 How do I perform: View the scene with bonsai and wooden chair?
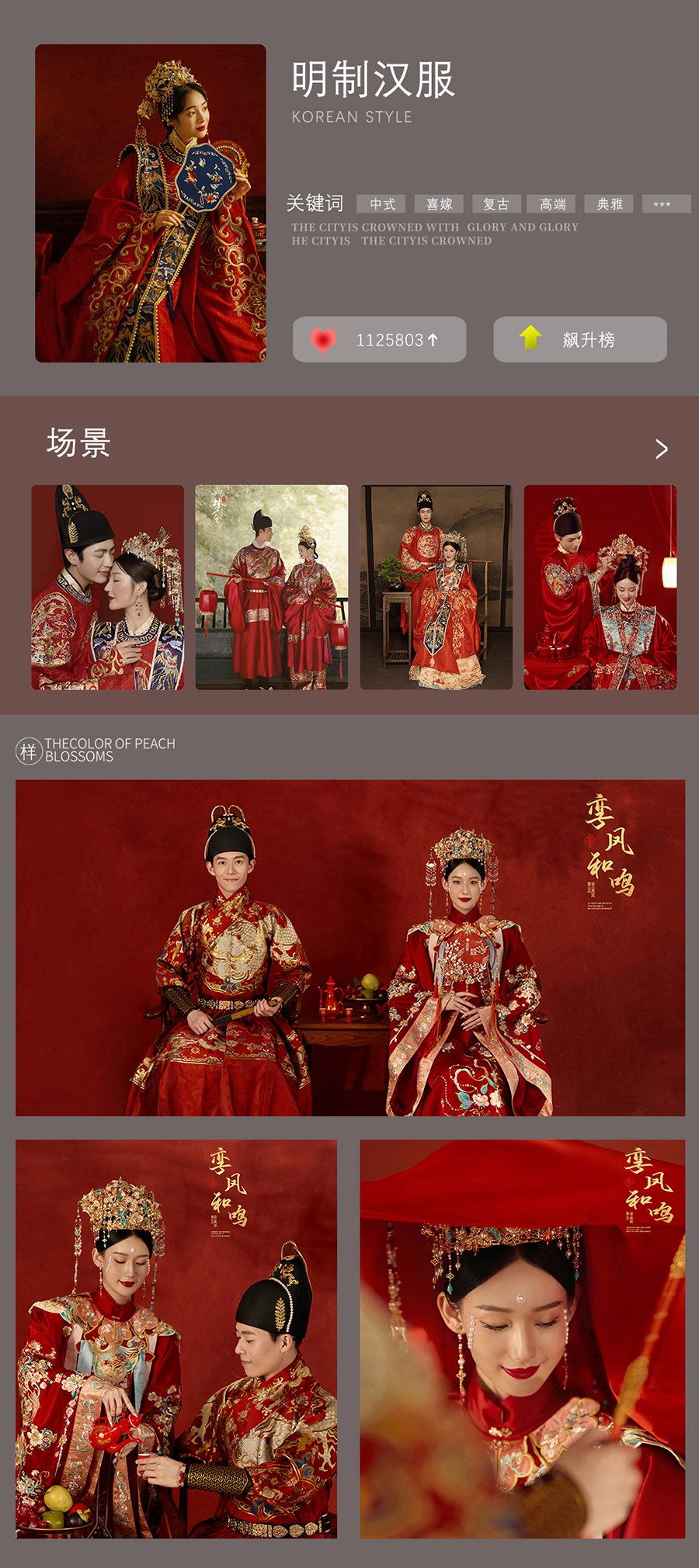click(436, 588)
